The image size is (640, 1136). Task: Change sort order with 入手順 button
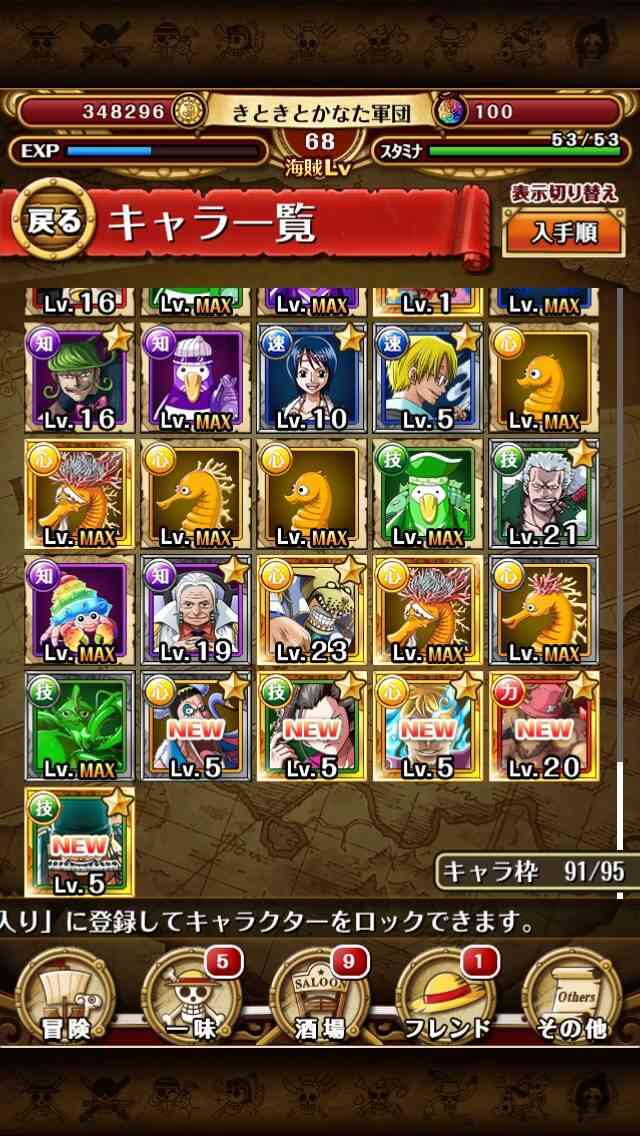tap(564, 233)
